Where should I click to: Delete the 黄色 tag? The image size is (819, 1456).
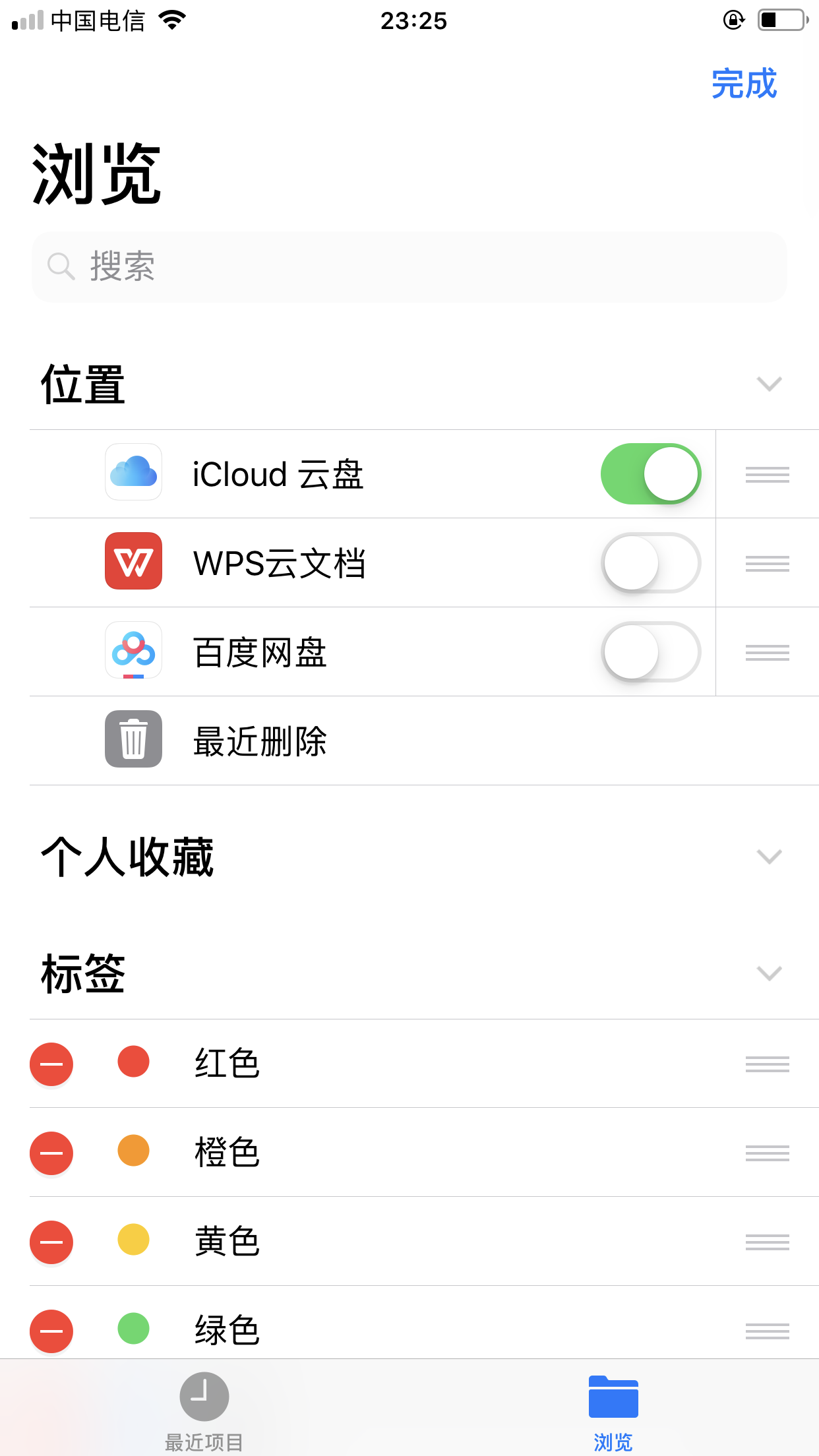tap(51, 1242)
